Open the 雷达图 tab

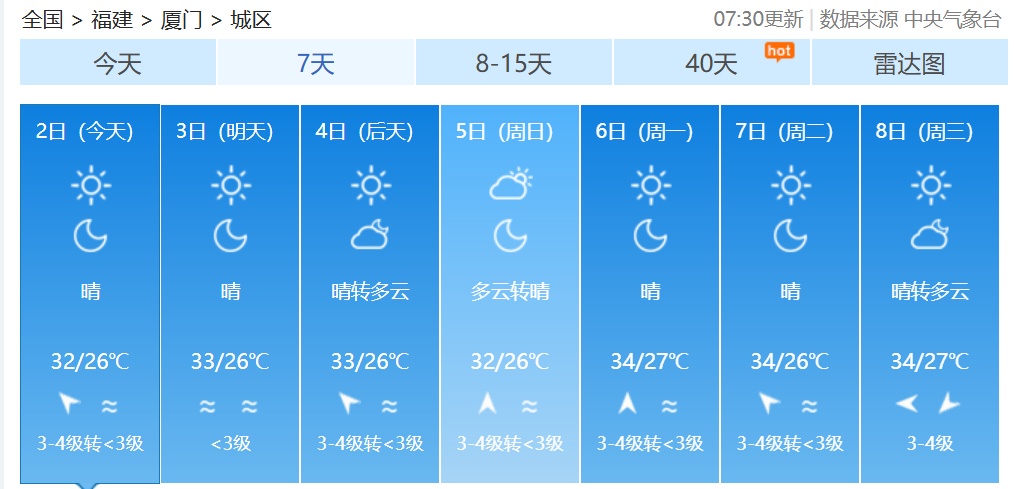point(908,64)
